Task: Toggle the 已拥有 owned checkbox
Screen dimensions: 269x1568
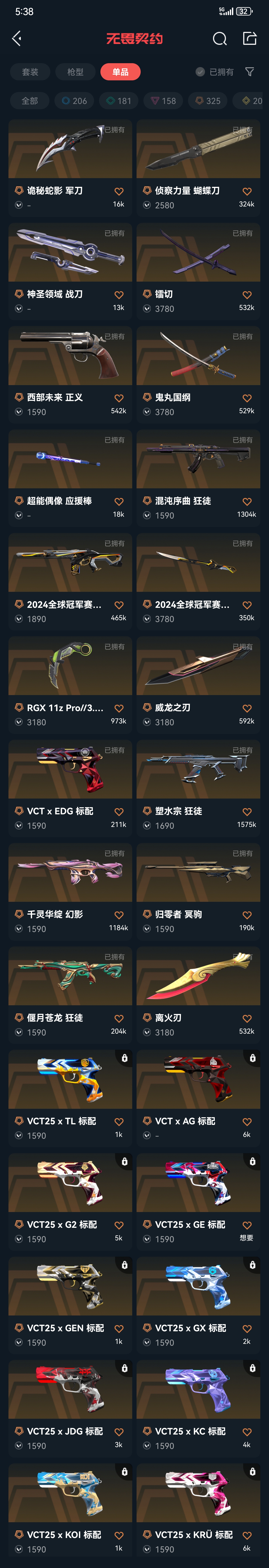Action: pos(200,72)
